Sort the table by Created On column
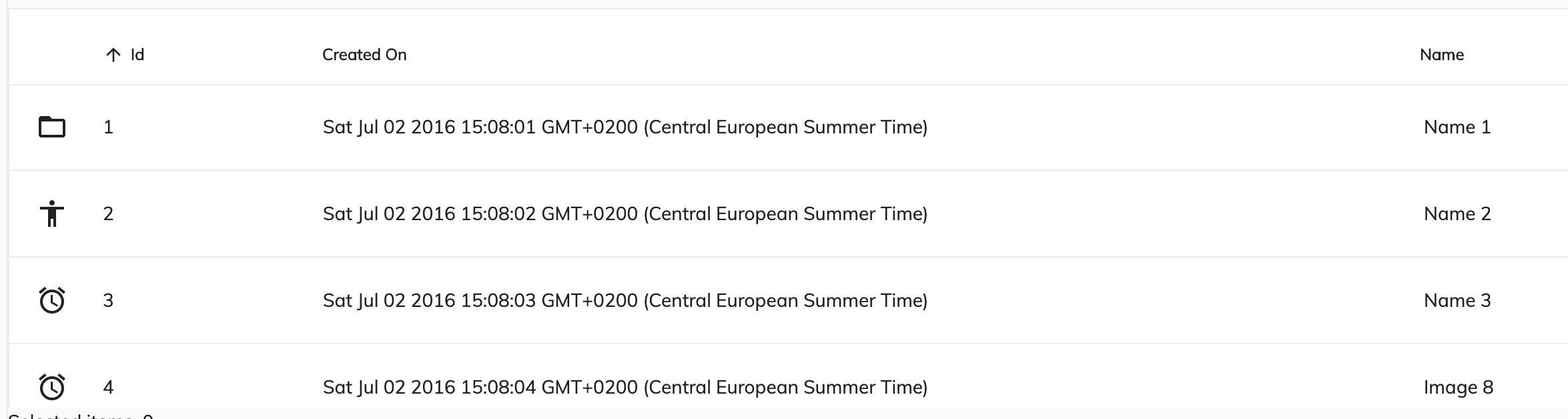1568x419 pixels. [364, 55]
